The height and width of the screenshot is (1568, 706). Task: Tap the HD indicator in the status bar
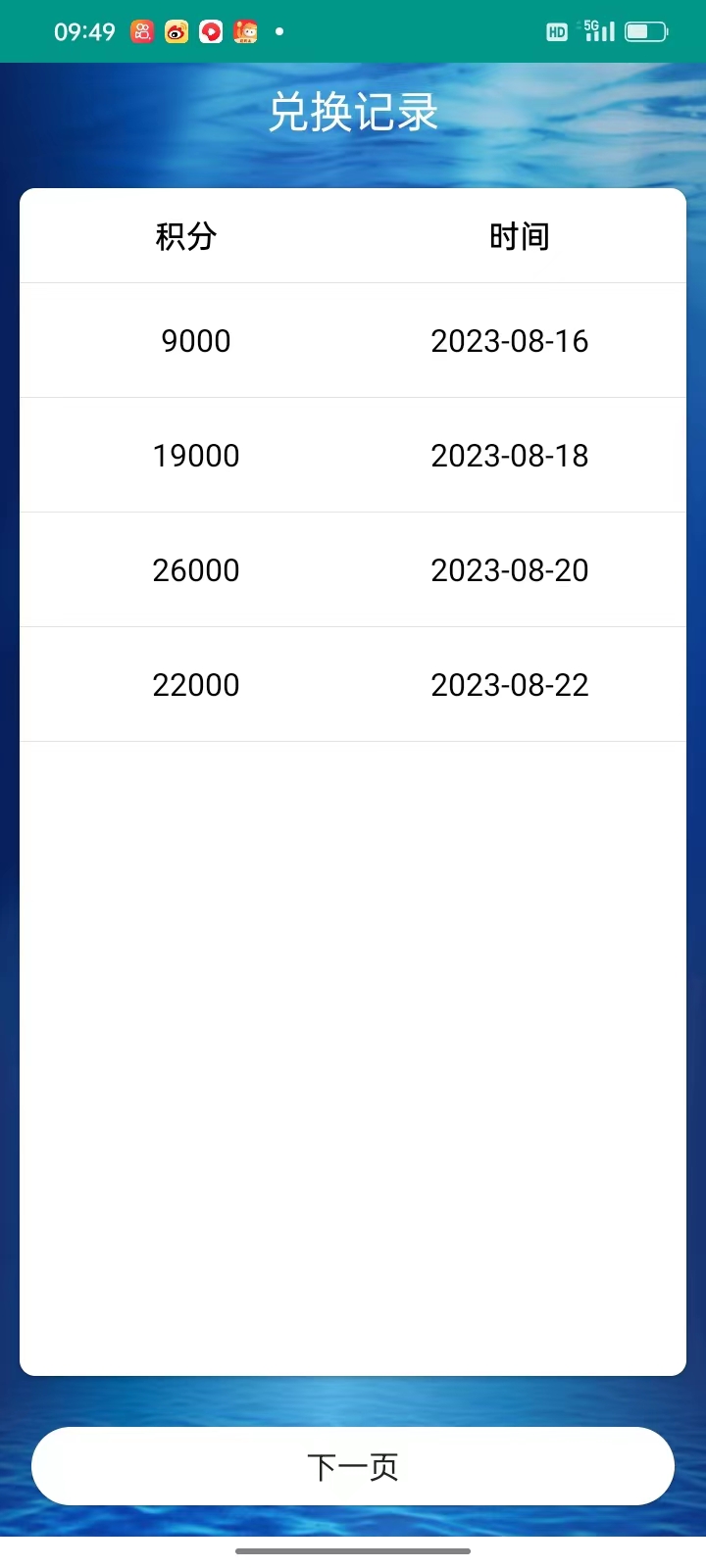click(556, 32)
